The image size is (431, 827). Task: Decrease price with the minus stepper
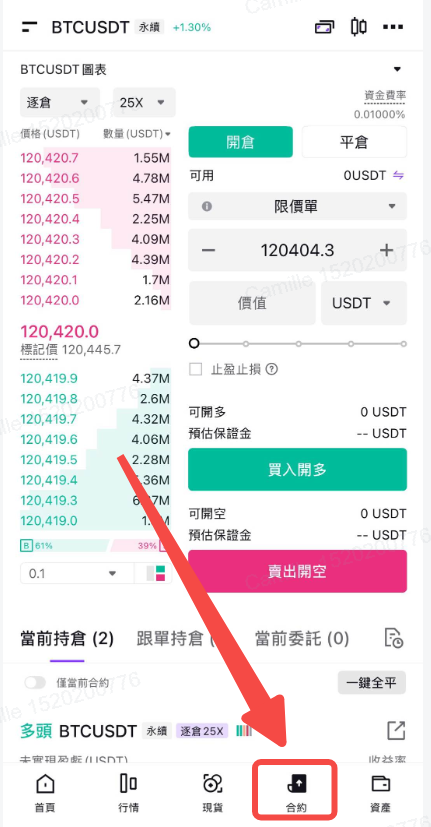pos(208,250)
